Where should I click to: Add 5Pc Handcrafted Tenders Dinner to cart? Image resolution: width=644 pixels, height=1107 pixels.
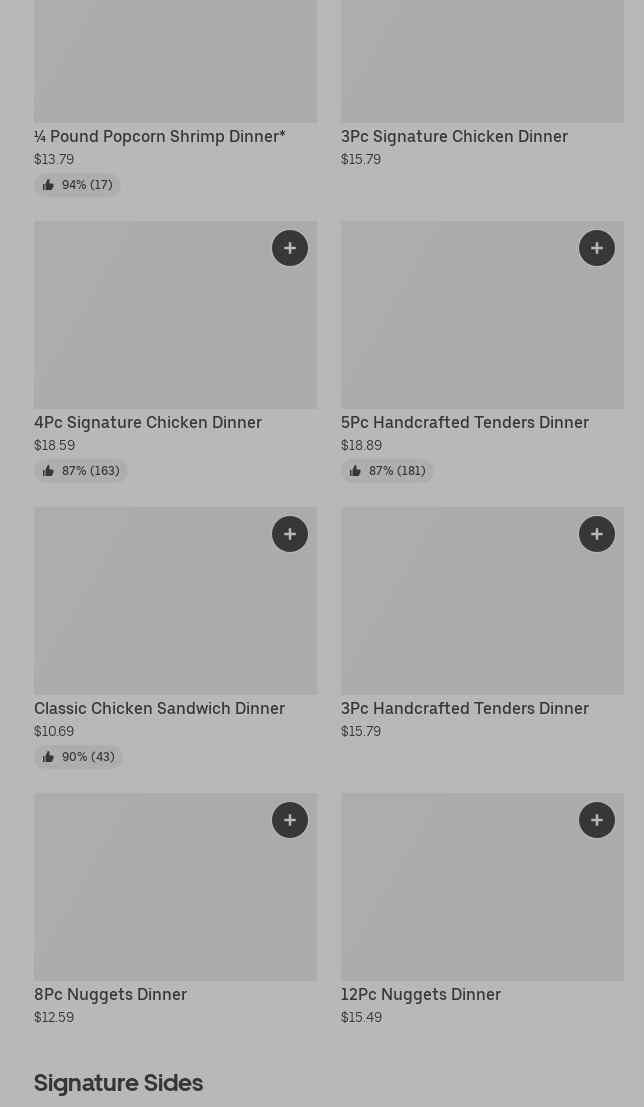597,248
